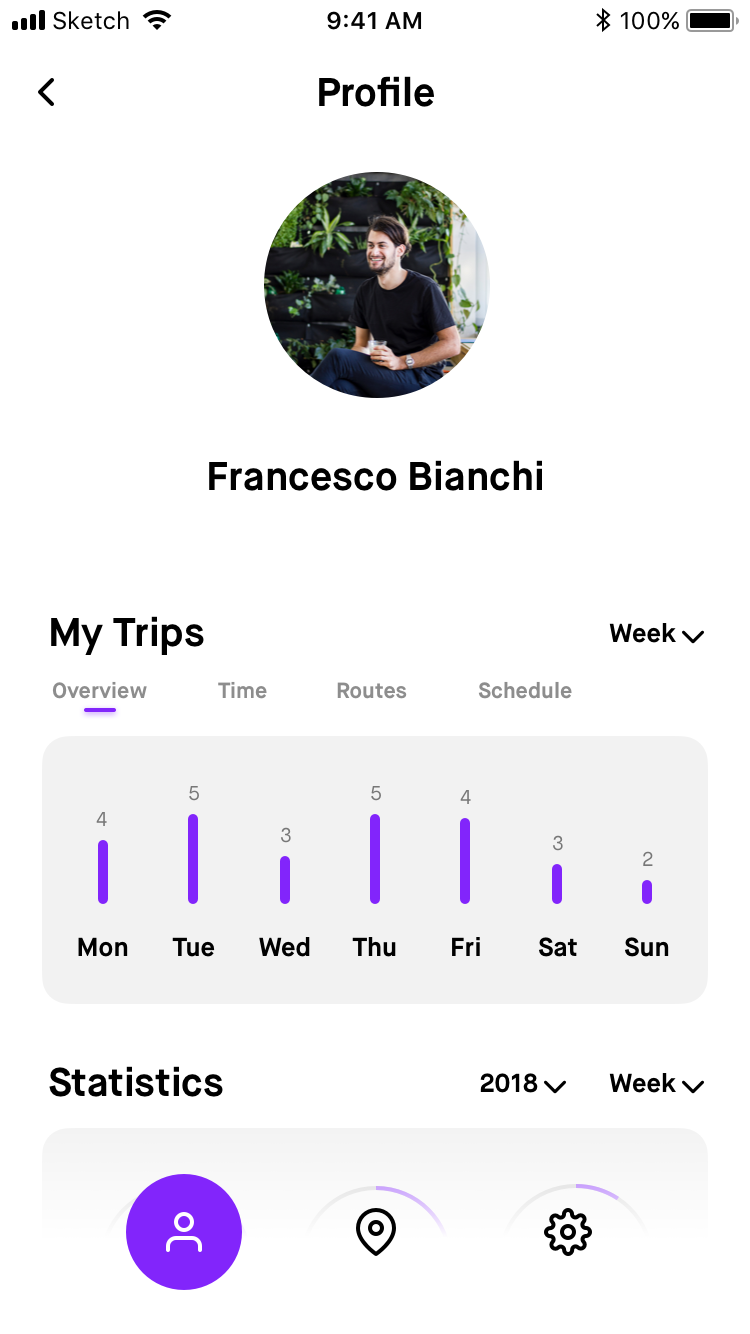This screenshot has width=750, height=1334.
Task: Open Francesco Bianchi's profile photo
Action: 376,284
